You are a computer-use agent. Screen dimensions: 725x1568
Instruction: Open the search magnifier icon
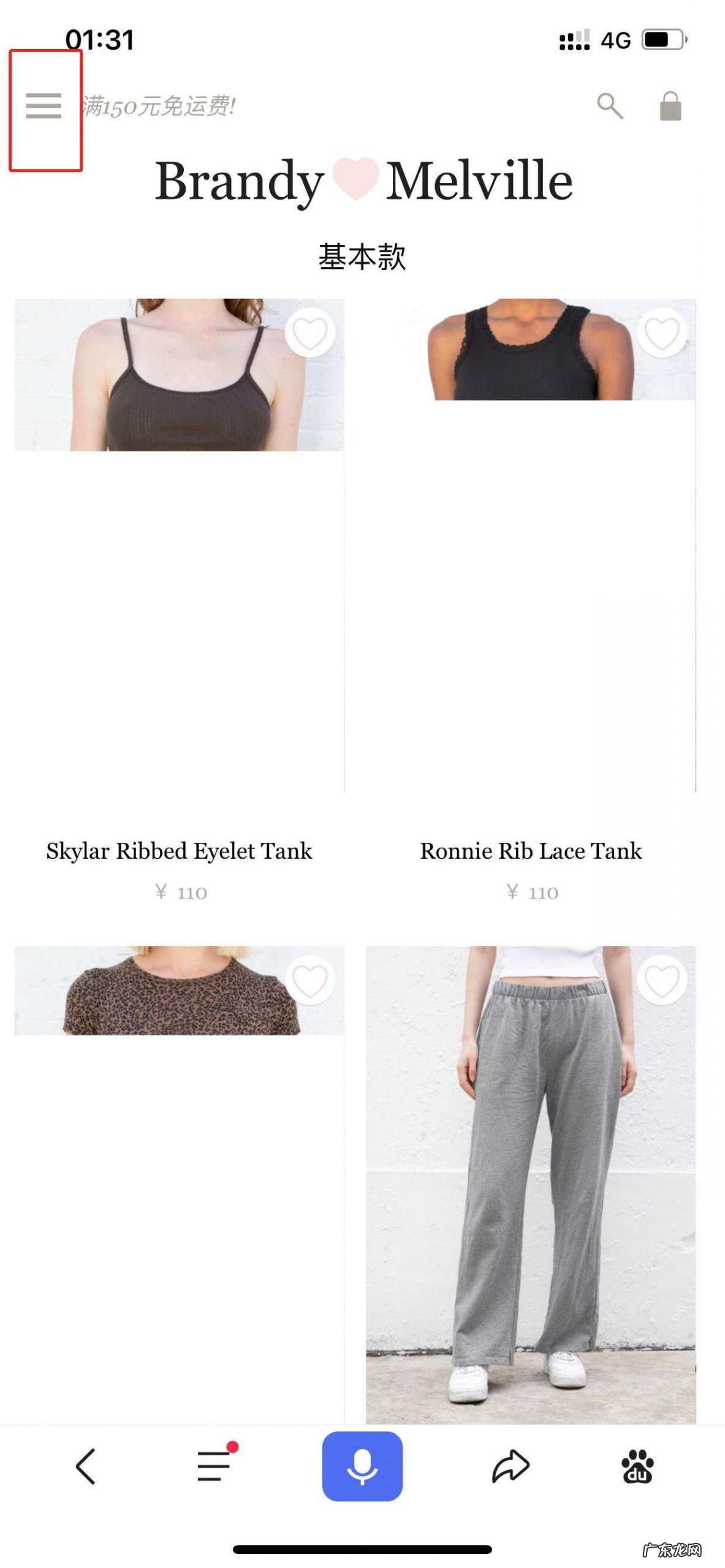[610, 106]
